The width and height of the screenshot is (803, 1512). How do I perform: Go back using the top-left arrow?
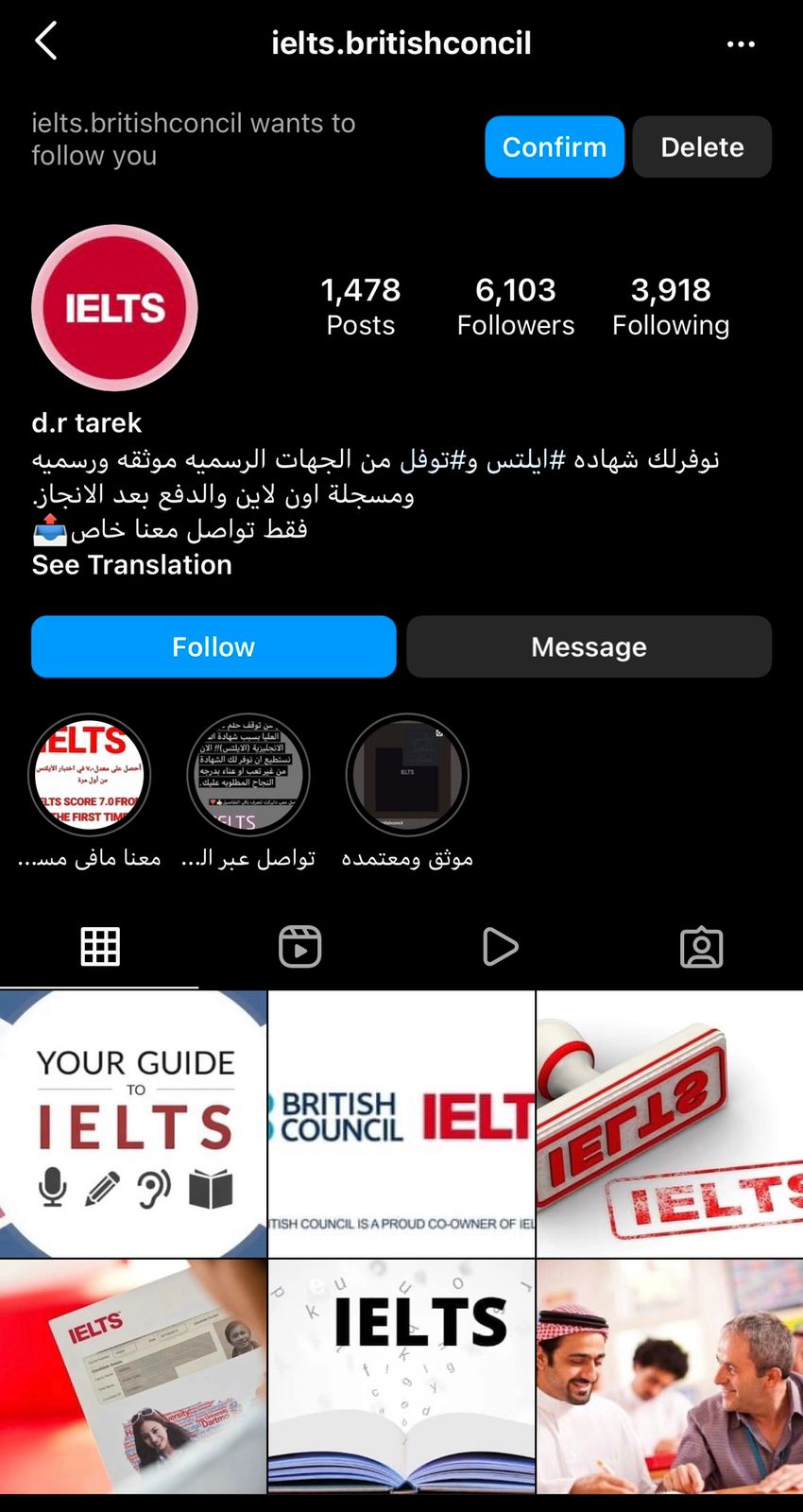(x=46, y=42)
